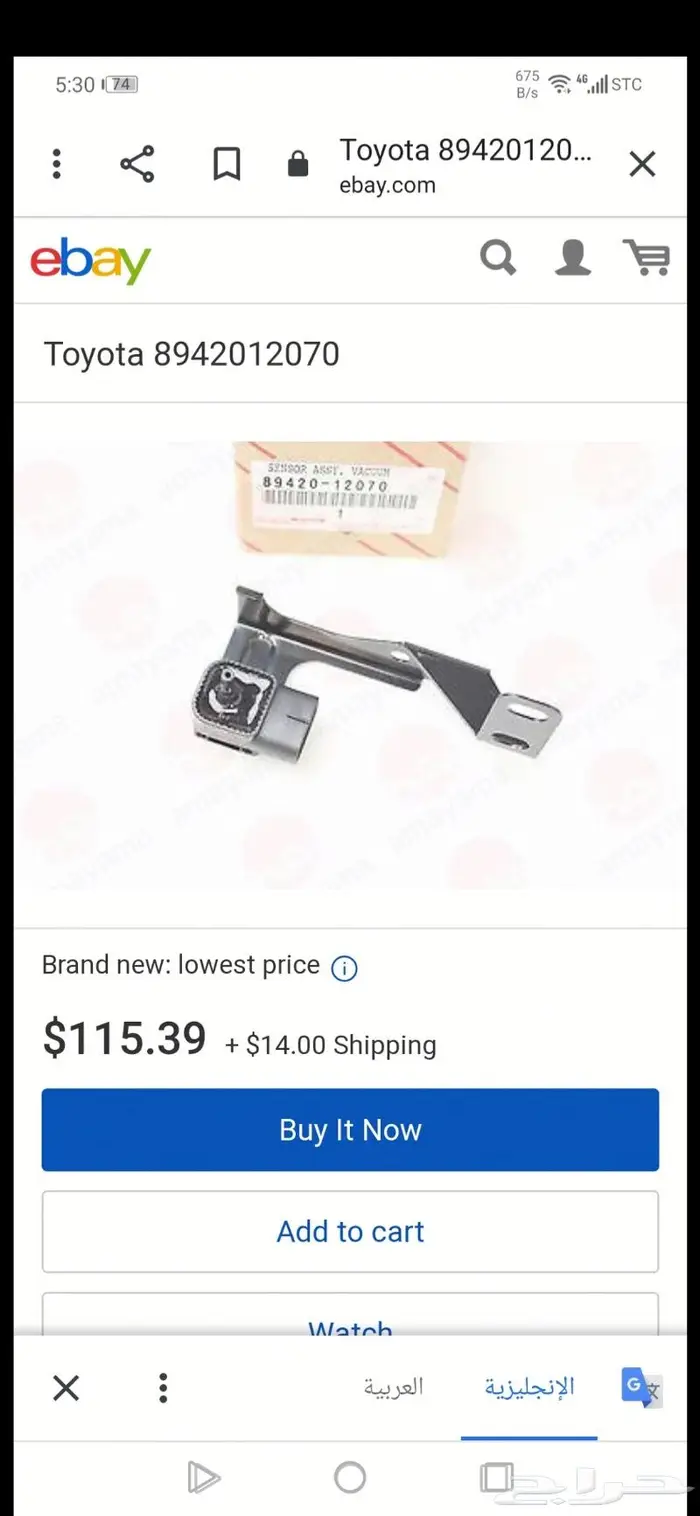Go to the eBay home logo
Viewport: 700px width, 1516px height.
[x=90, y=260]
